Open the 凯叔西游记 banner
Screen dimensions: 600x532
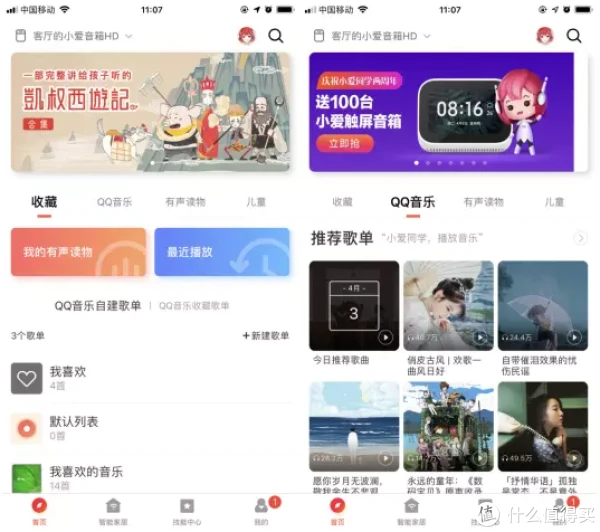tap(150, 112)
